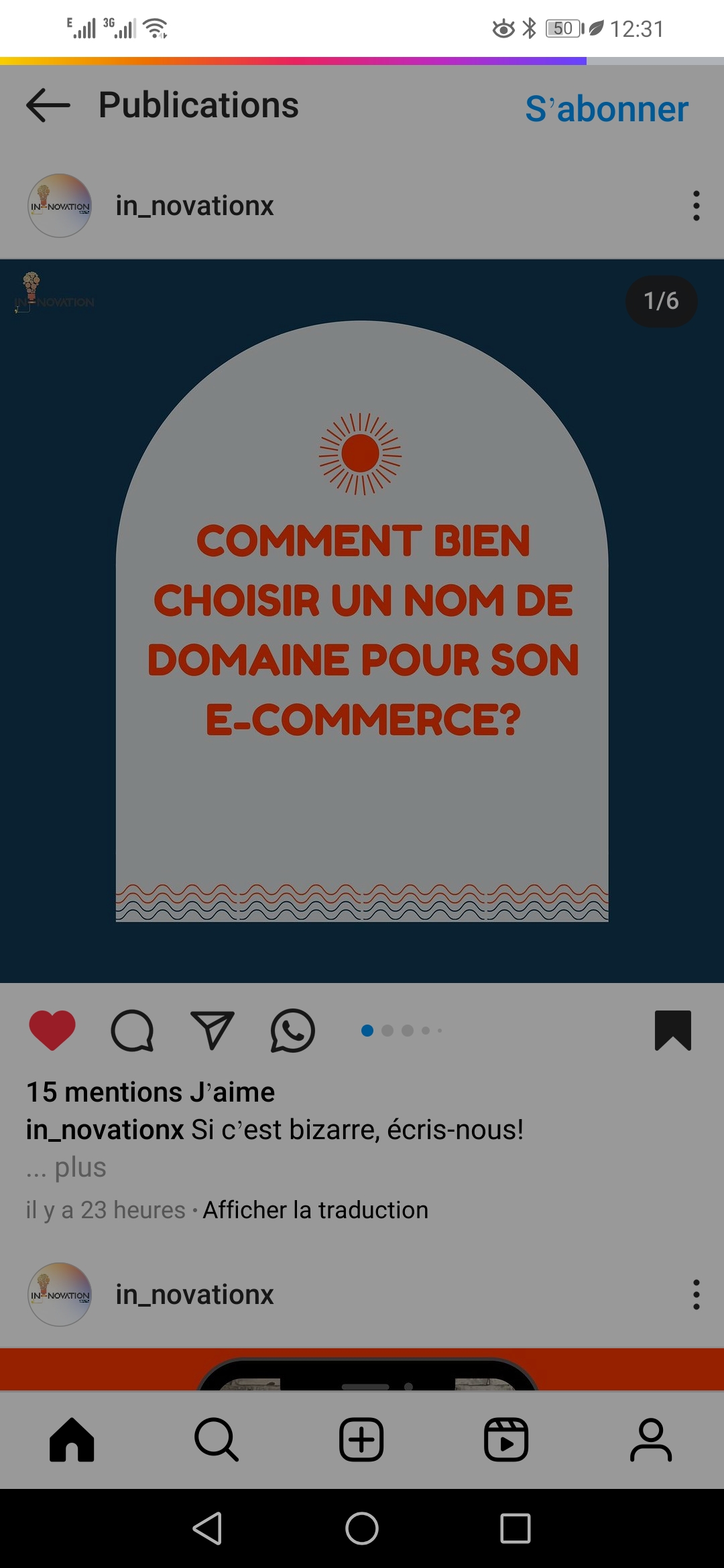Open comments on the domain name post
The height and width of the screenshot is (1568, 724).
[x=132, y=1031]
